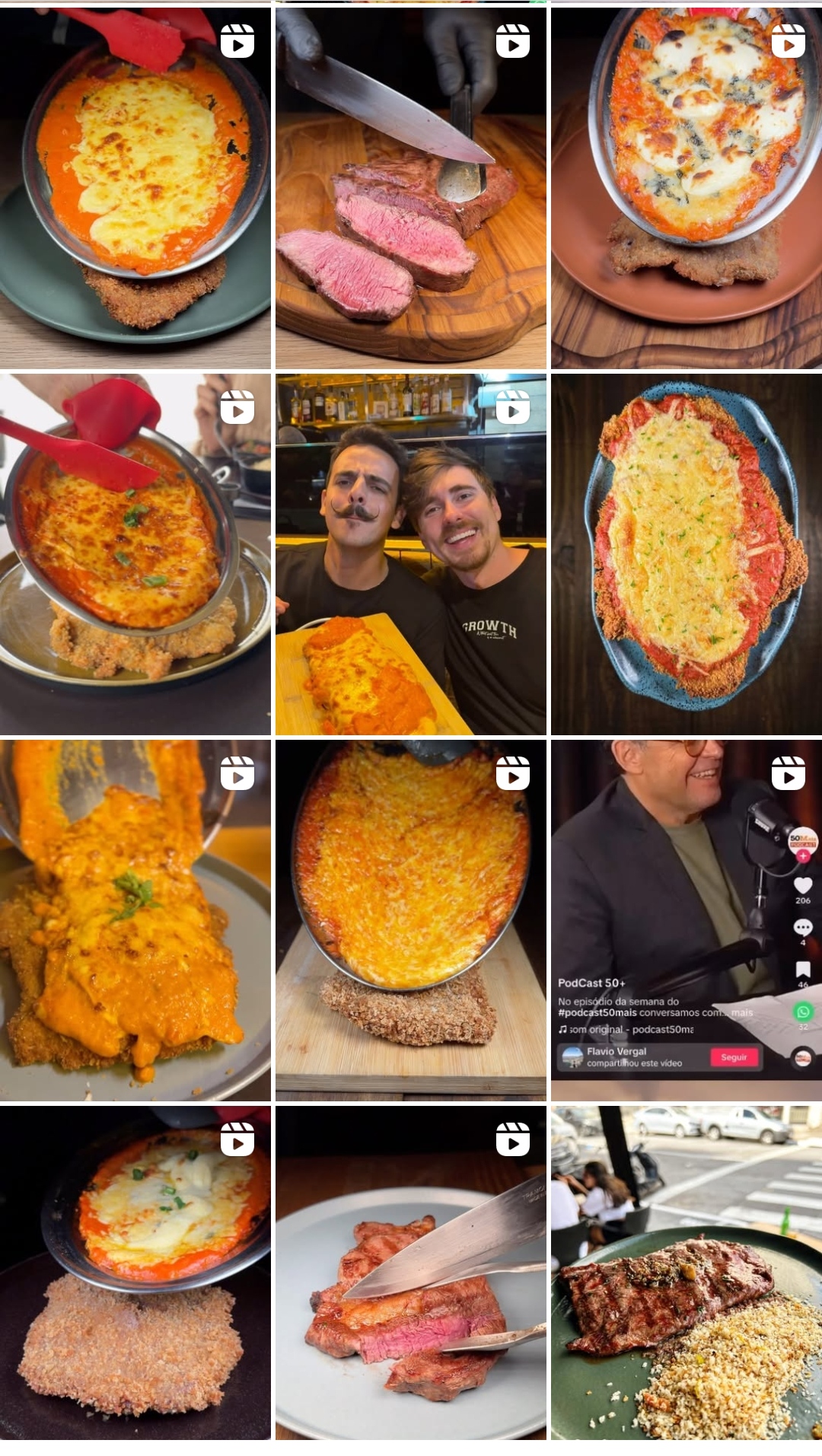
Task: Open reel of two men smiling with parmigiana
Action: 411,554
